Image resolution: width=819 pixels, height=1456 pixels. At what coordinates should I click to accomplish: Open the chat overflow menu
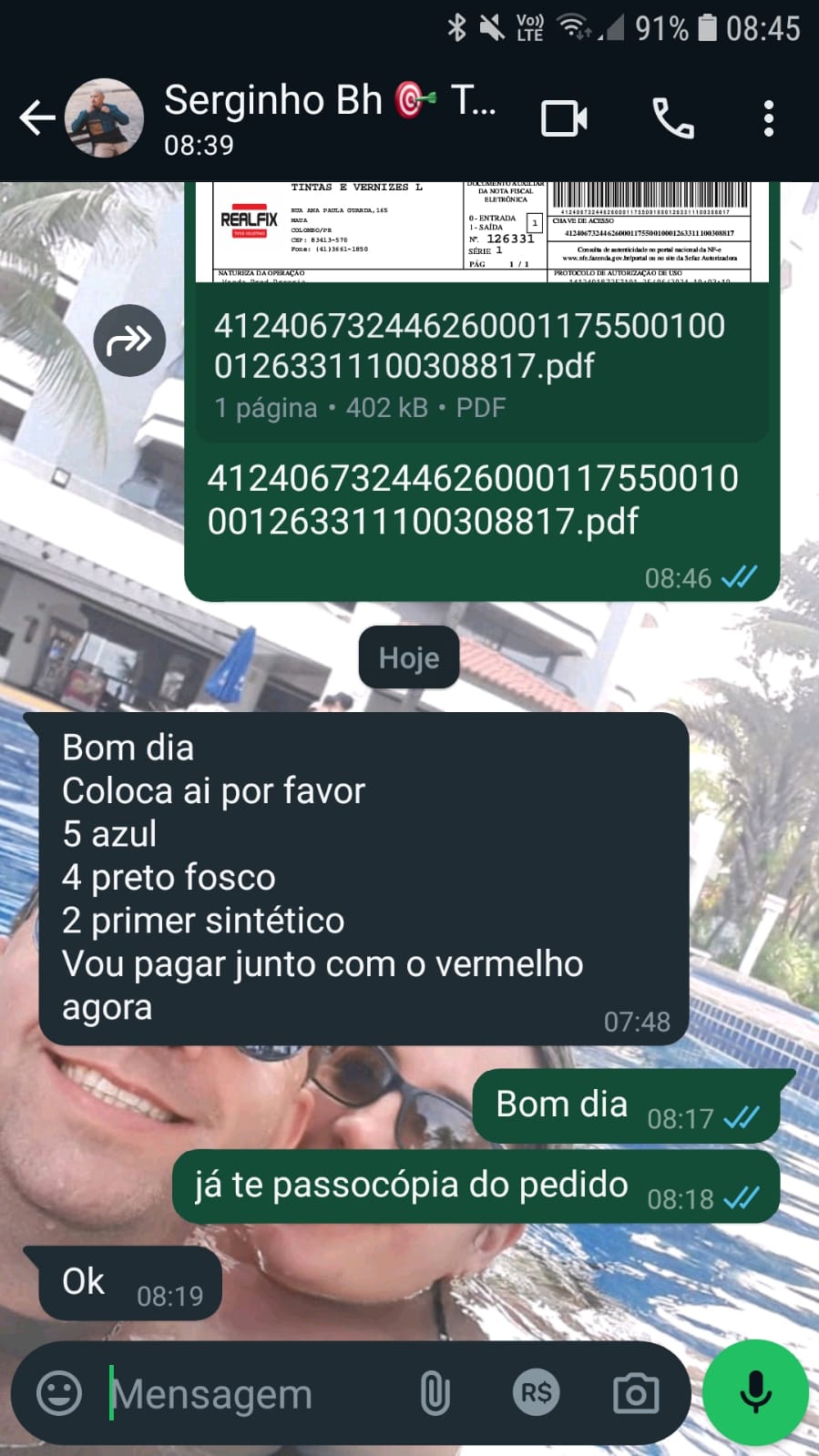(768, 119)
